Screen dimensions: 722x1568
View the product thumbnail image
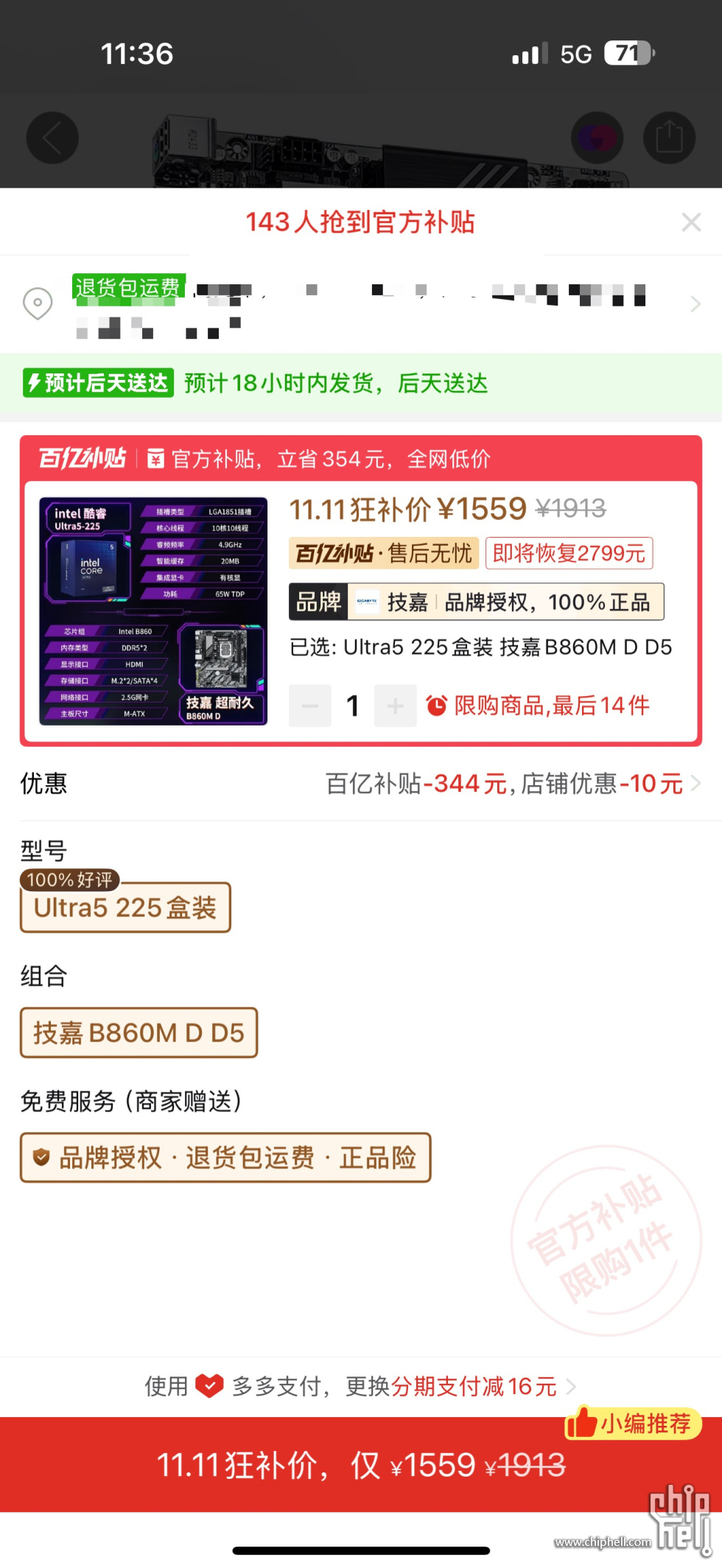(x=153, y=611)
